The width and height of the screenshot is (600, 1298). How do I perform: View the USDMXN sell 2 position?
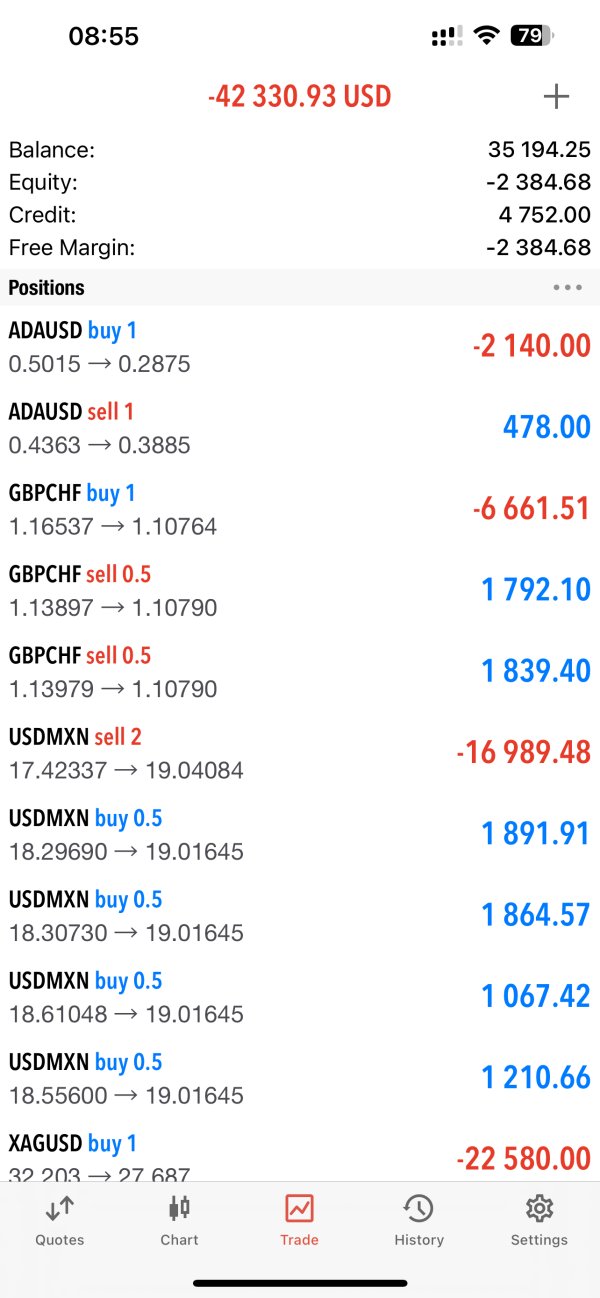300,753
